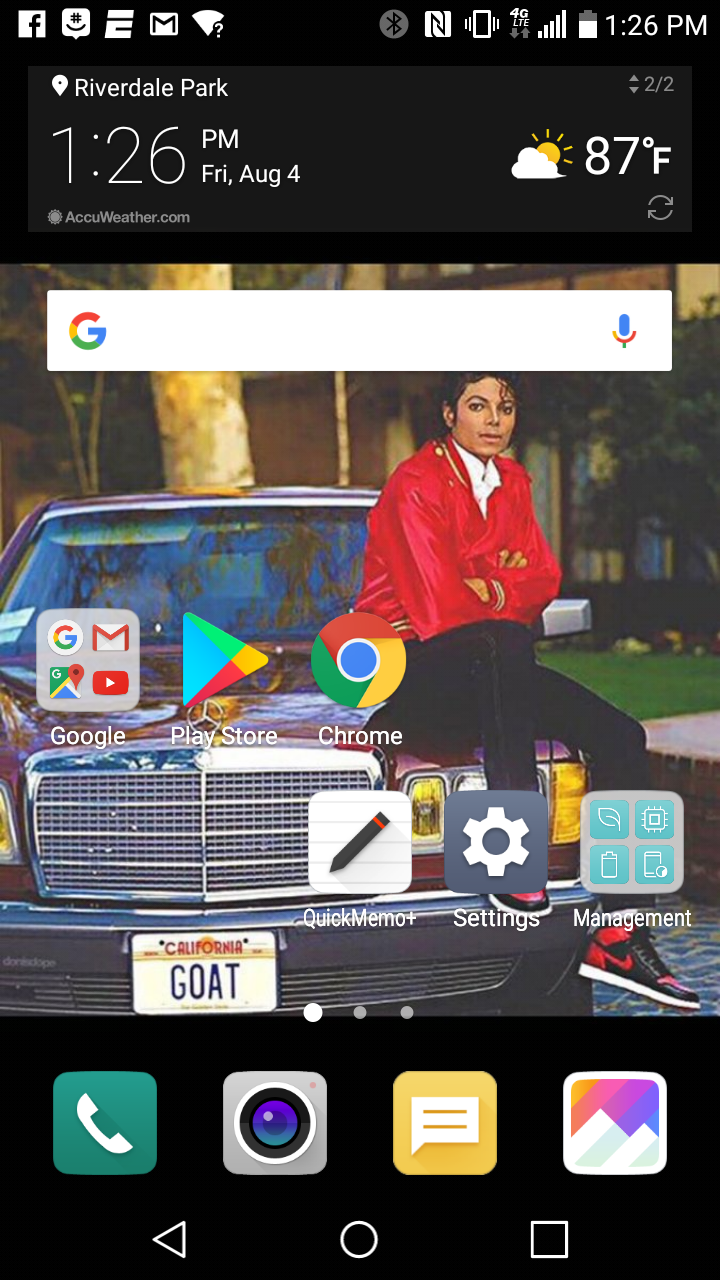Viewport: 720px width, 1280px height.
Task: Open the Google apps folder
Action: 88,661
